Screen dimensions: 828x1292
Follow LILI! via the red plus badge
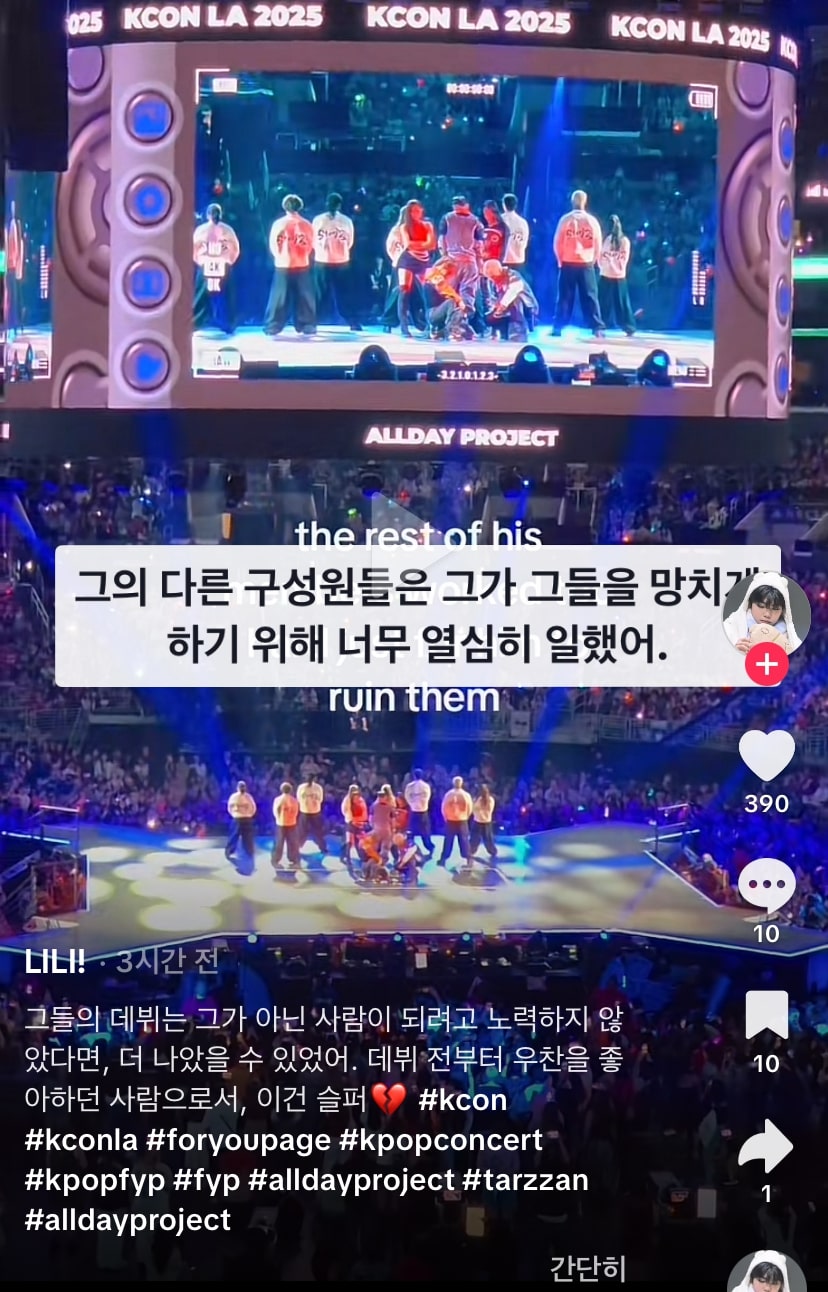click(766, 665)
